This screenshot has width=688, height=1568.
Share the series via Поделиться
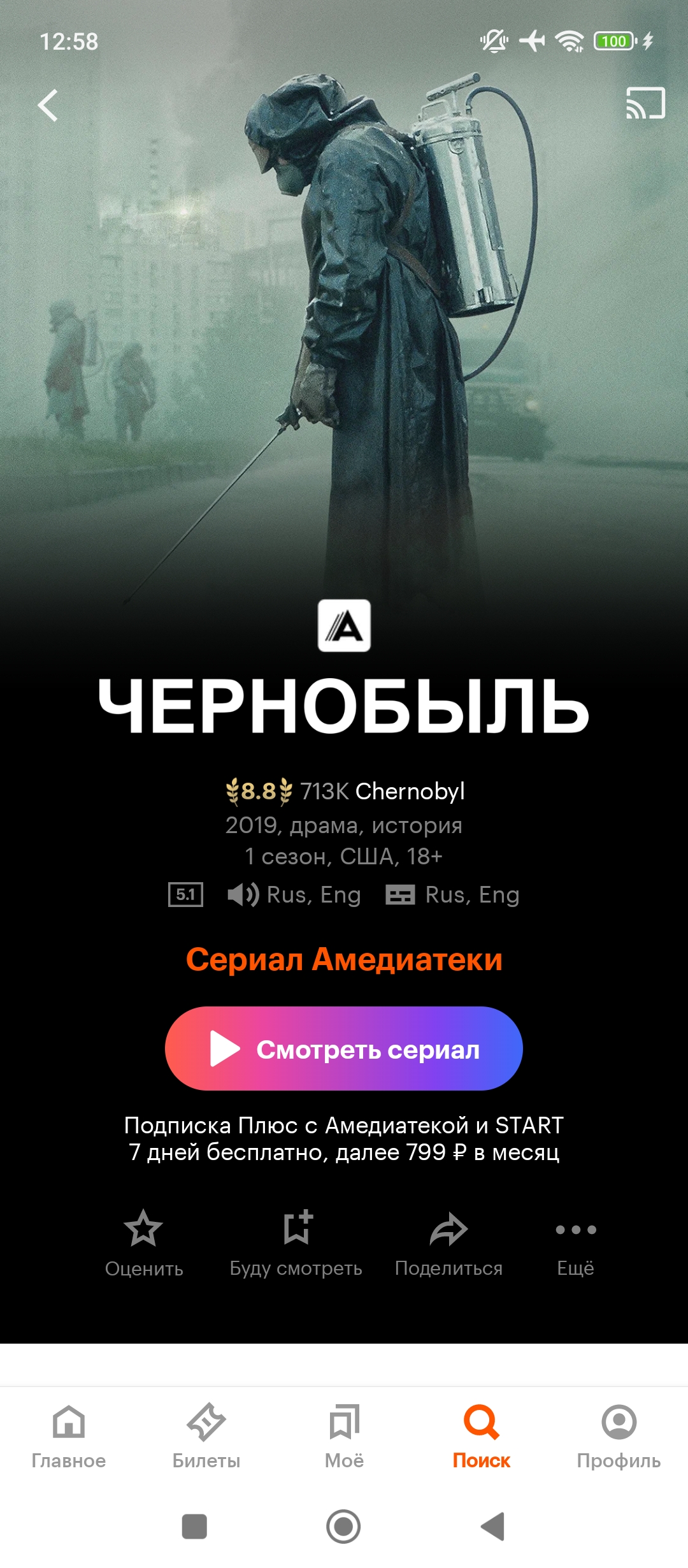coord(449,1244)
